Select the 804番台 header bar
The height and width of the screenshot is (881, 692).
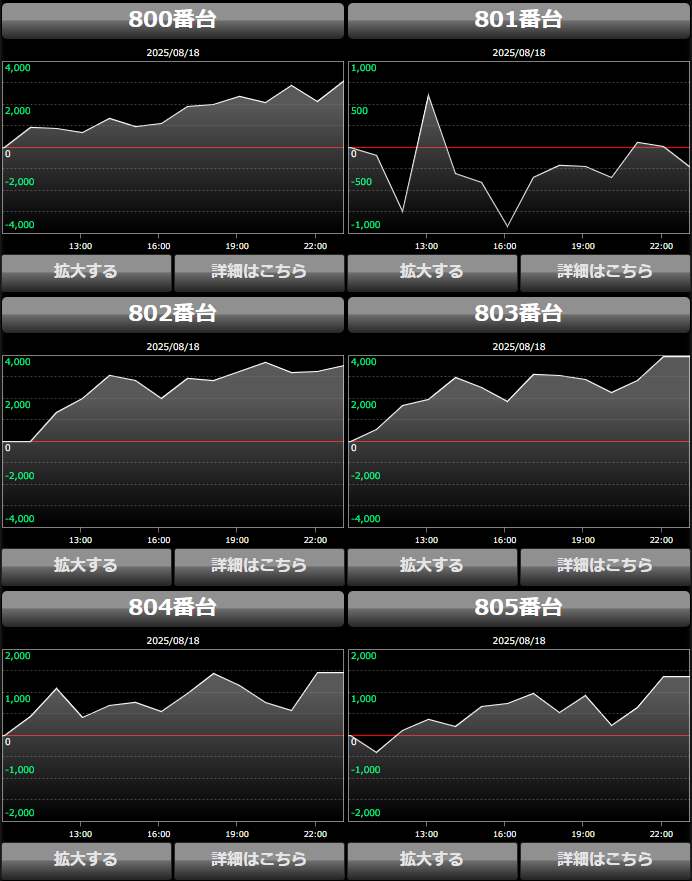tap(173, 608)
